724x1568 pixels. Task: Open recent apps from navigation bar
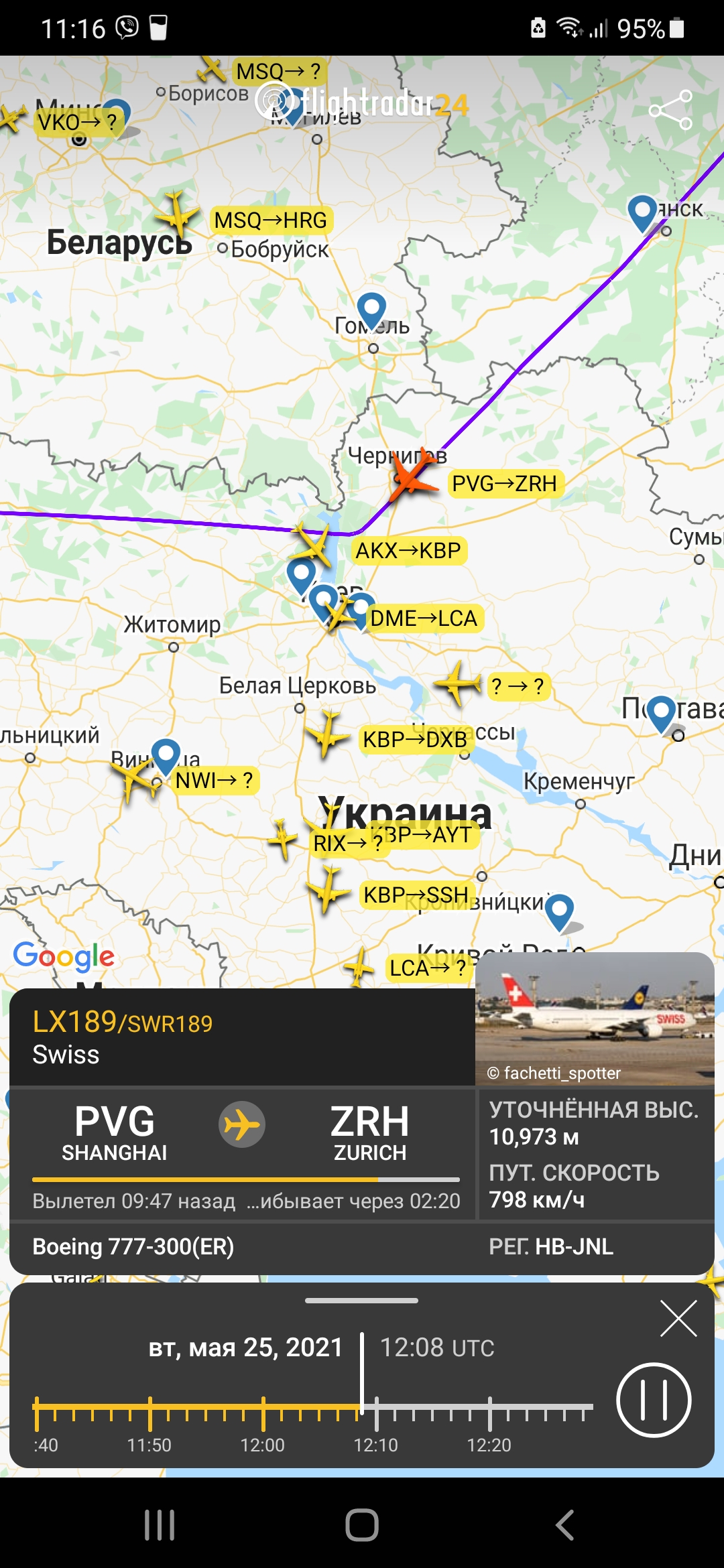click(160, 1525)
